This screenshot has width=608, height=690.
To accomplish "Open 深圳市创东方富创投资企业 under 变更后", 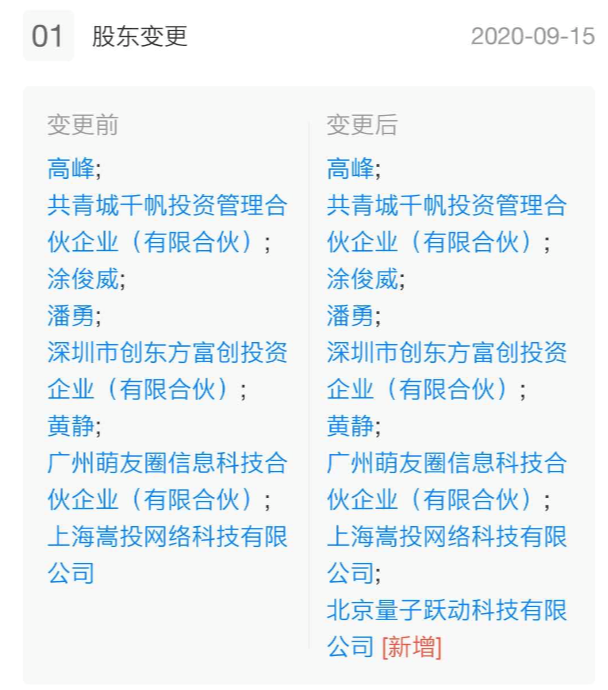I will (x=446, y=353).
